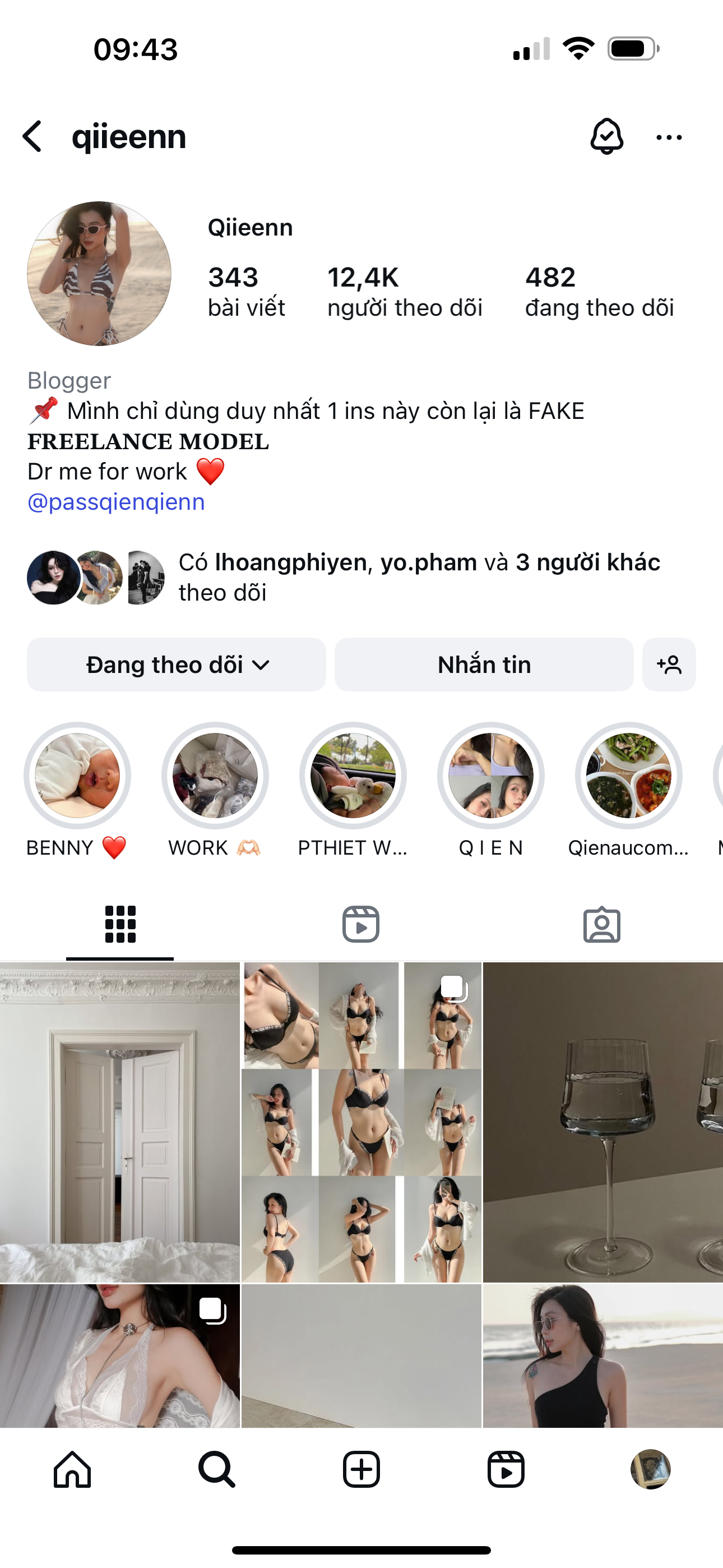Open the wine glass post

pyautogui.click(x=602, y=1121)
